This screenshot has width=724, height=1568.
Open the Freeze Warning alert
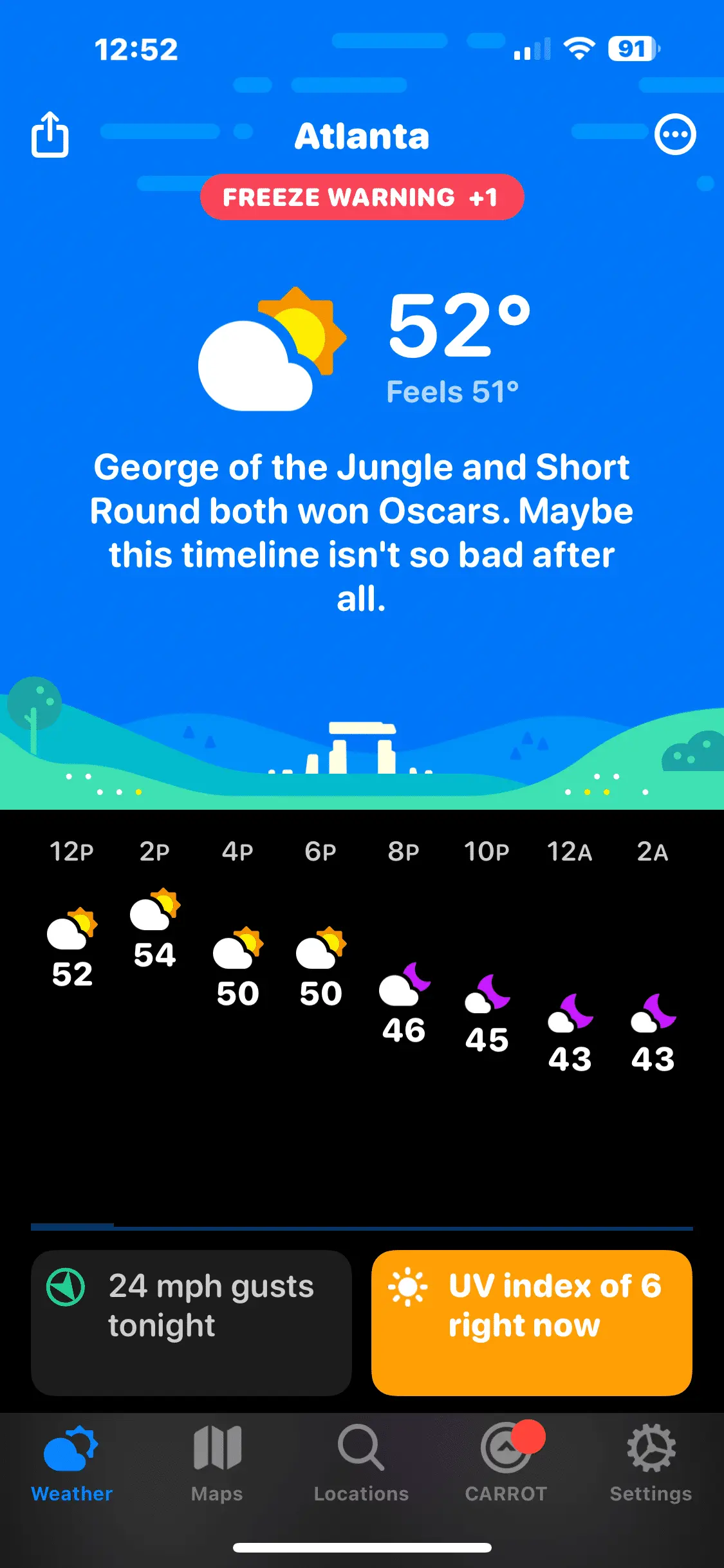click(362, 197)
